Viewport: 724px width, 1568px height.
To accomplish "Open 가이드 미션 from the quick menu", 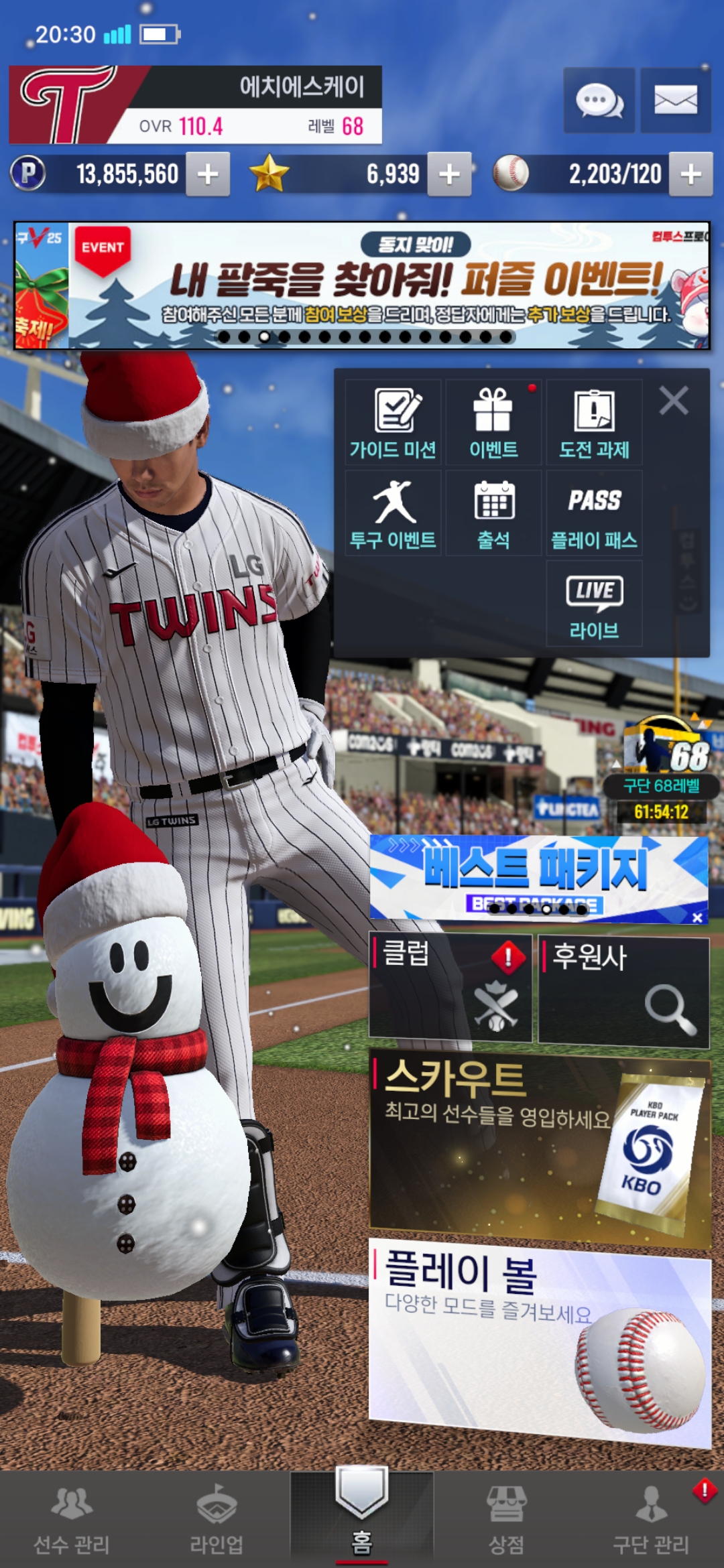I will point(393,423).
